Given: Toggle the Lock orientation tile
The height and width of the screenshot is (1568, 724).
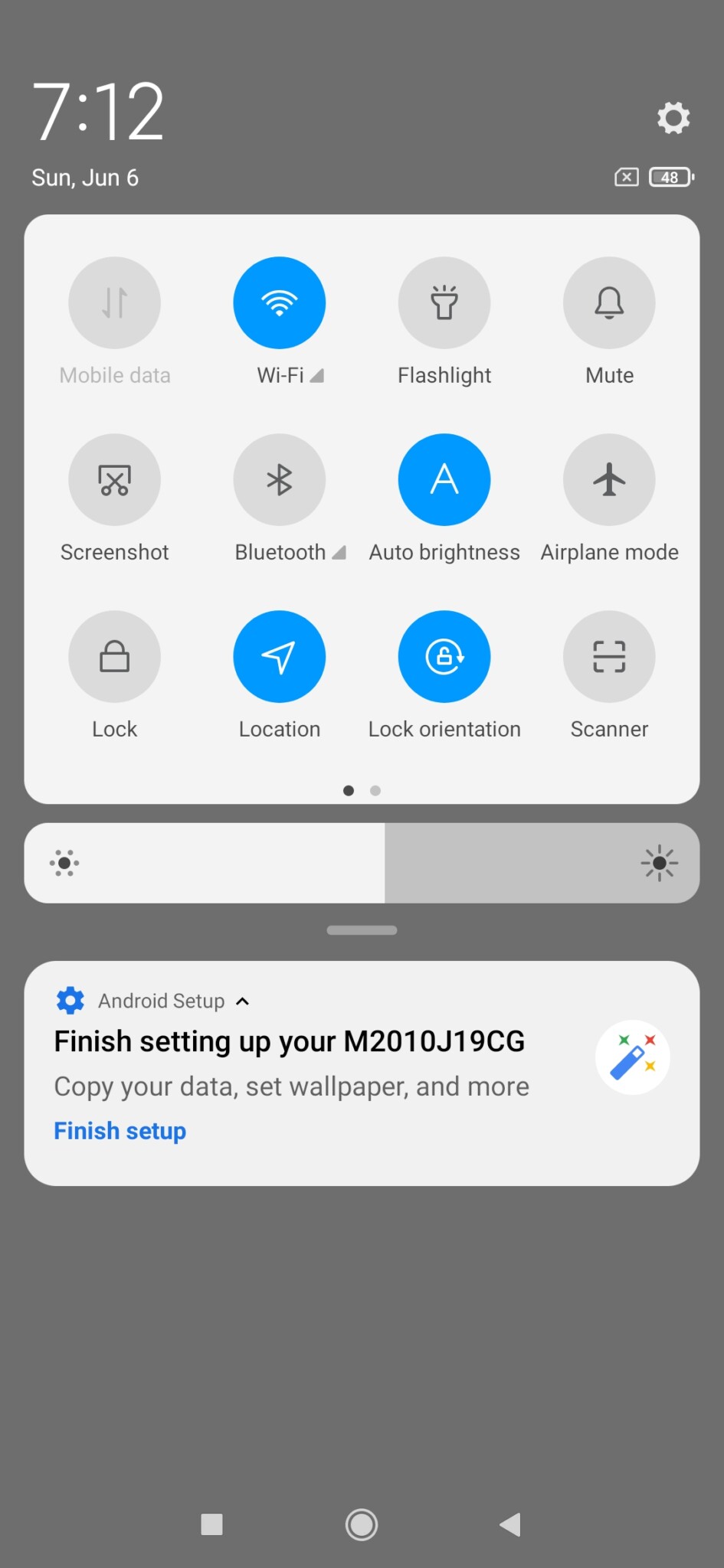Looking at the screenshot, I should point(444,657).
